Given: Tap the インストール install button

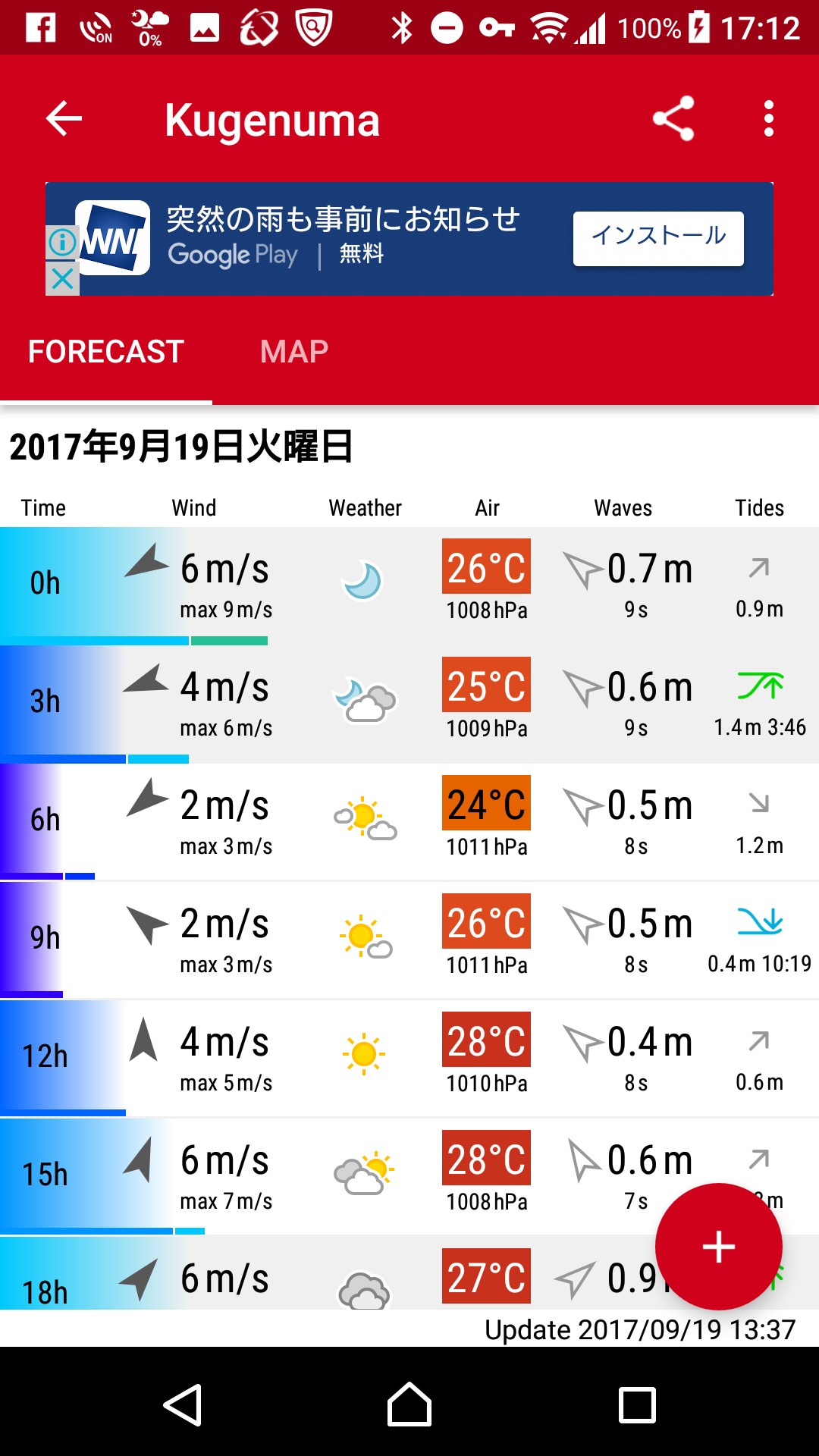Looking at the screenshot, I should 657,238.
